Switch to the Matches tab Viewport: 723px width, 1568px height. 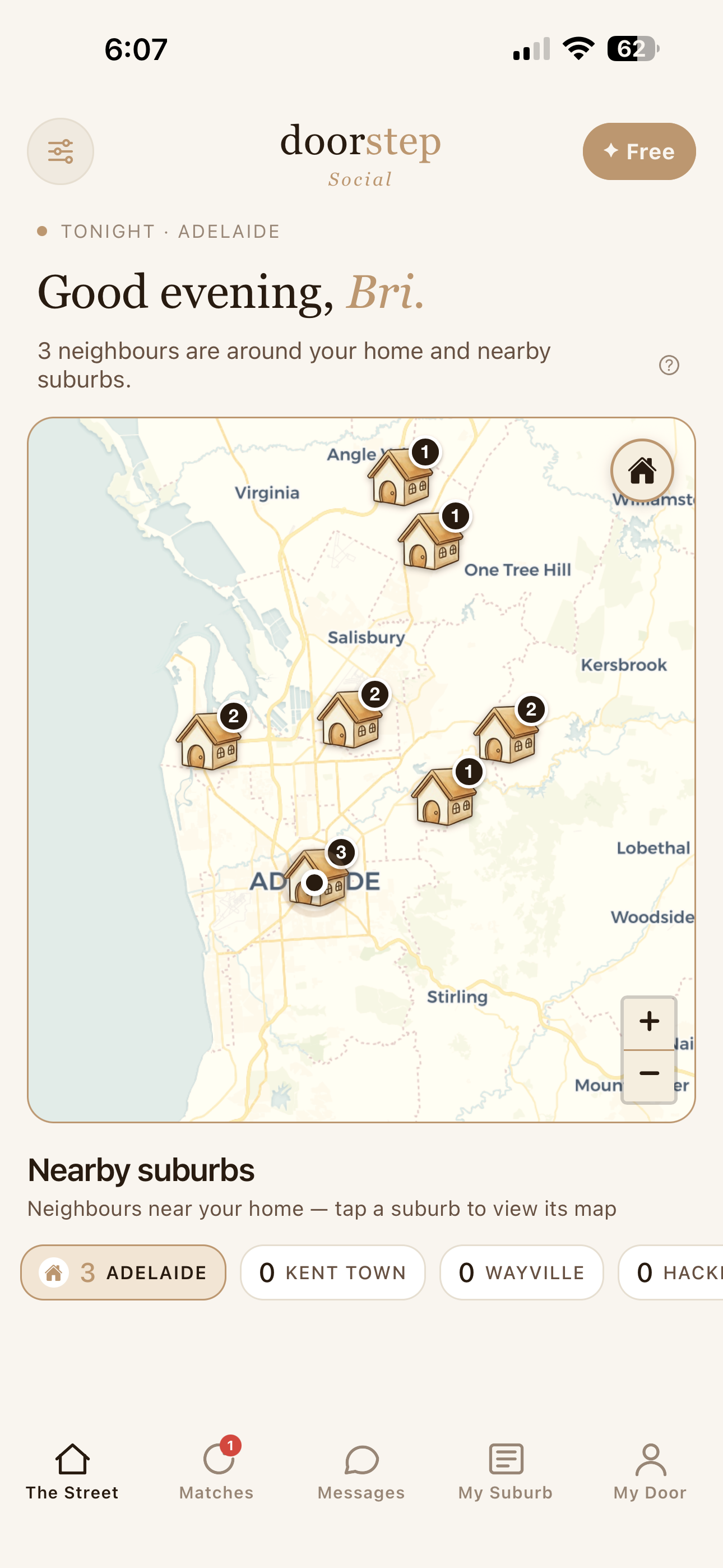[217, 1470]
